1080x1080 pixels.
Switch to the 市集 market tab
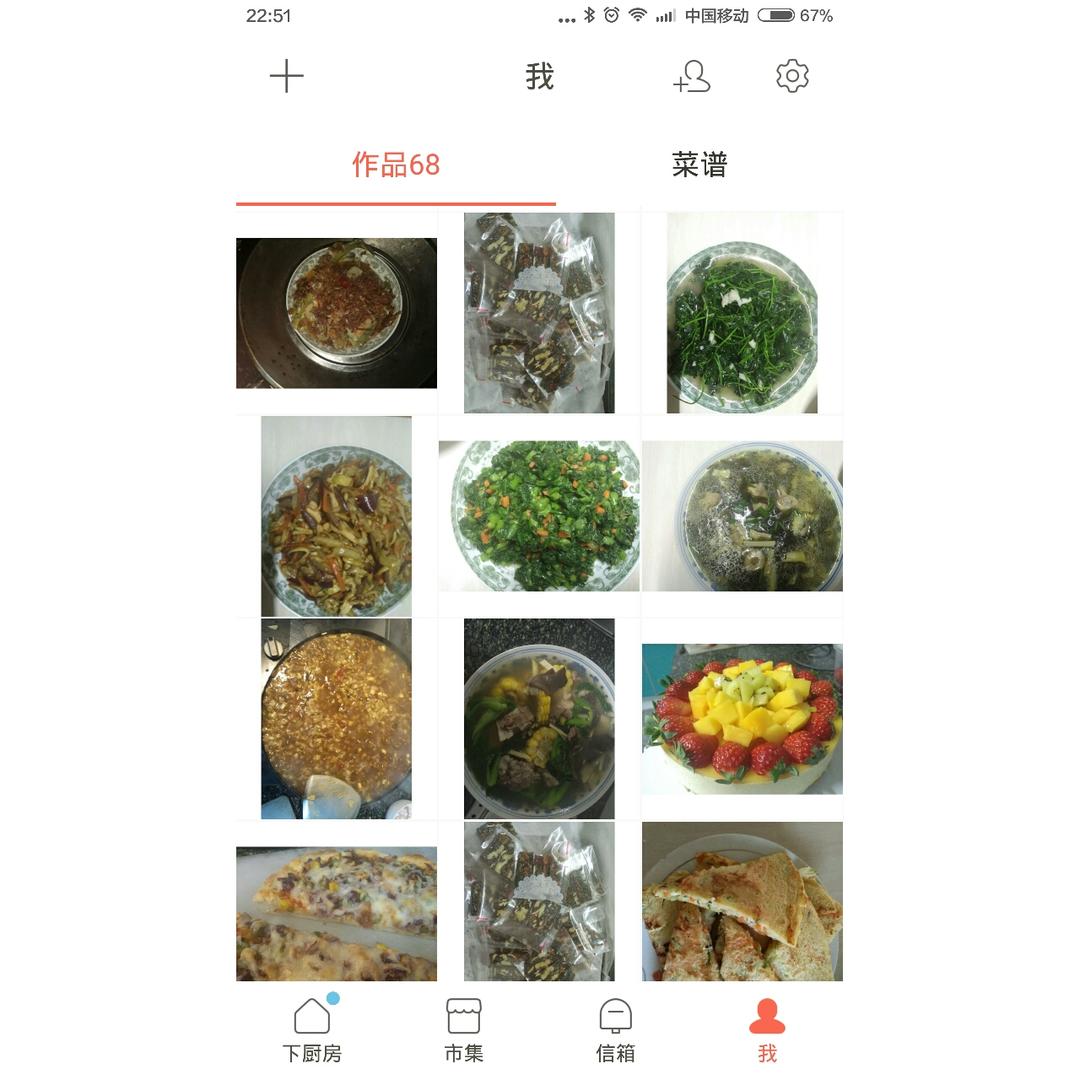click(x=464, y=1030)
